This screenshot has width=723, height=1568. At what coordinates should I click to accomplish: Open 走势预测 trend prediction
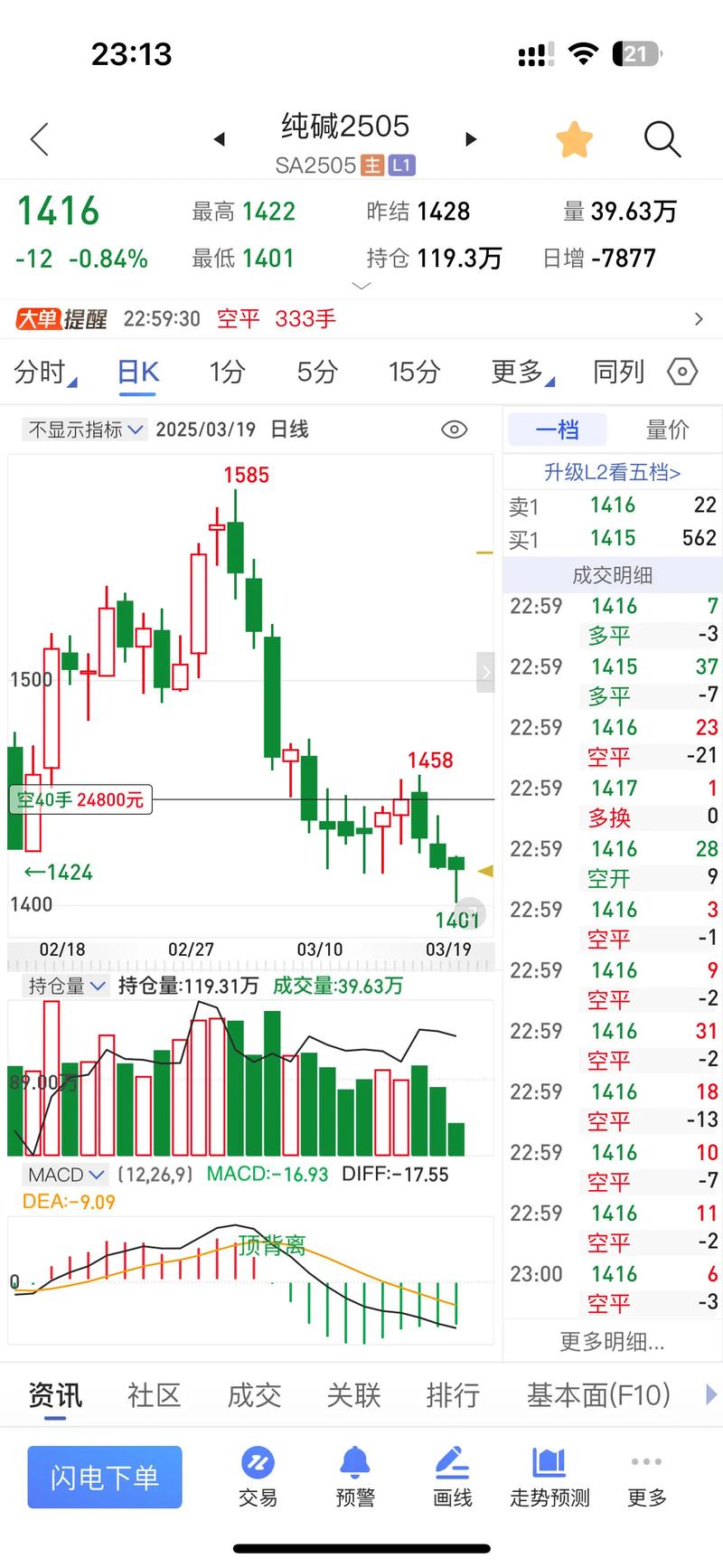(549, 1476)
